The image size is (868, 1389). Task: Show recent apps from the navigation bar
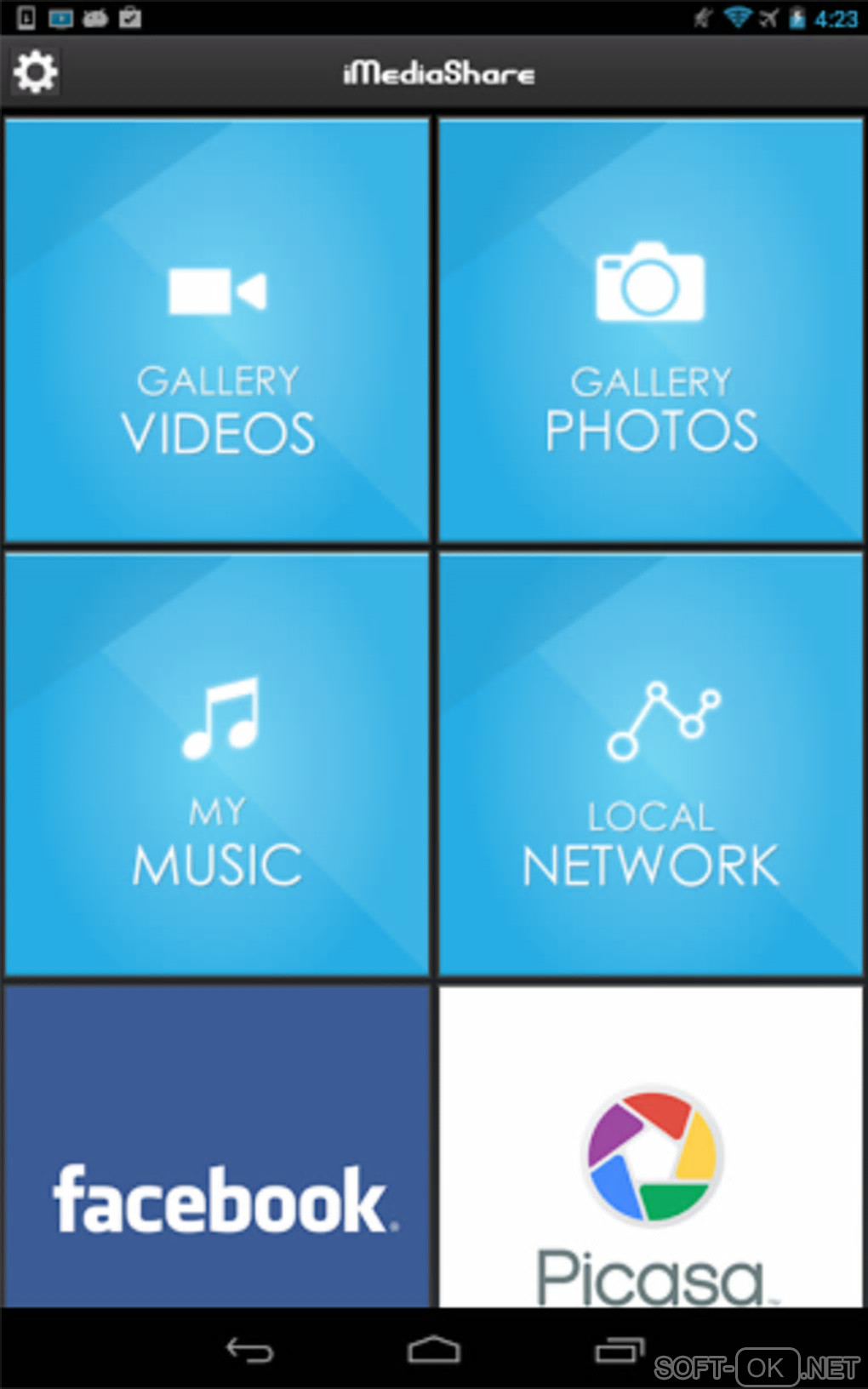coord(619,1350)
